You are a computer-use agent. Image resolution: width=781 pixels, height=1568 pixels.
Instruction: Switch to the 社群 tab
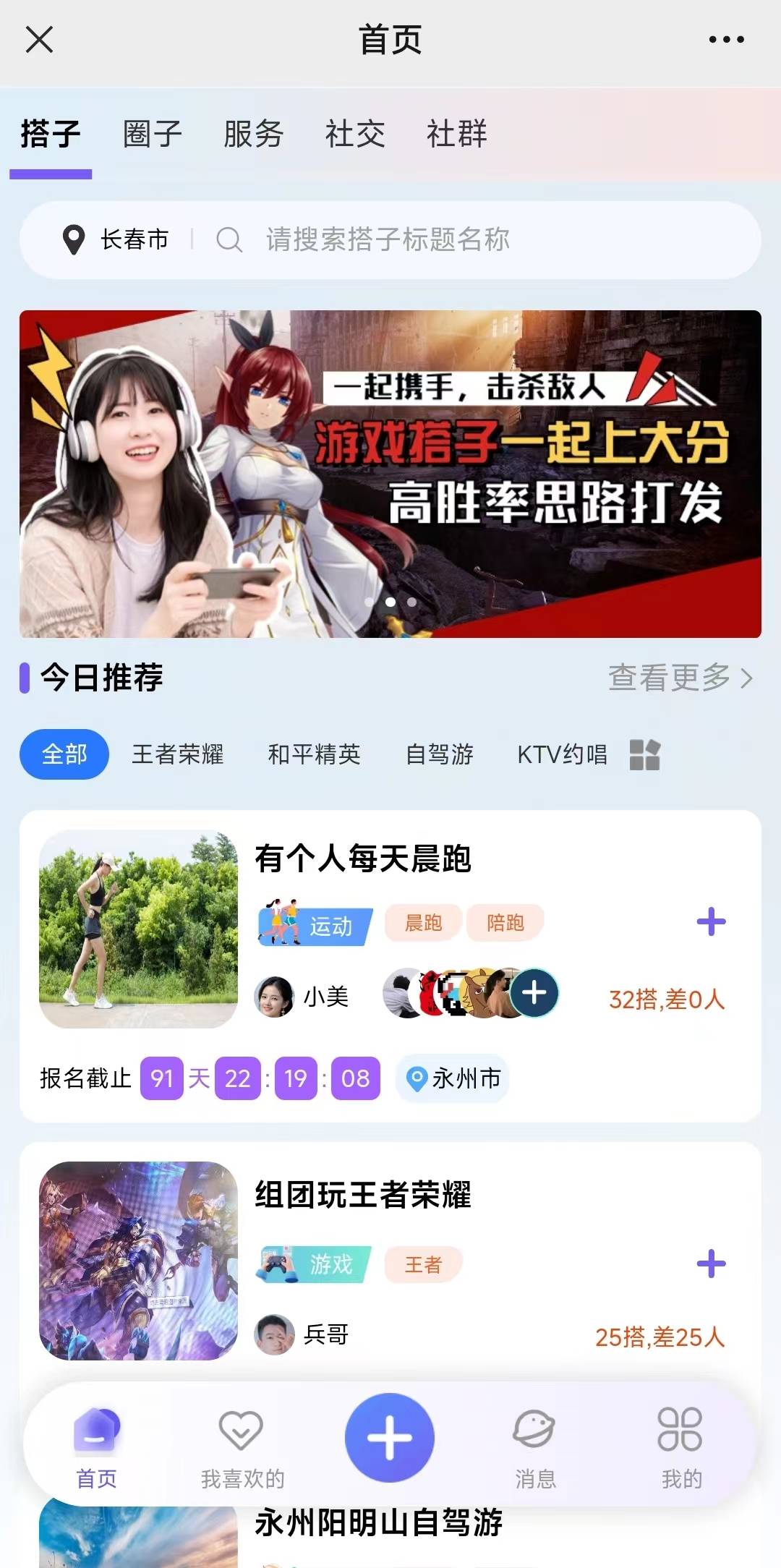click(x=456, y=135)
